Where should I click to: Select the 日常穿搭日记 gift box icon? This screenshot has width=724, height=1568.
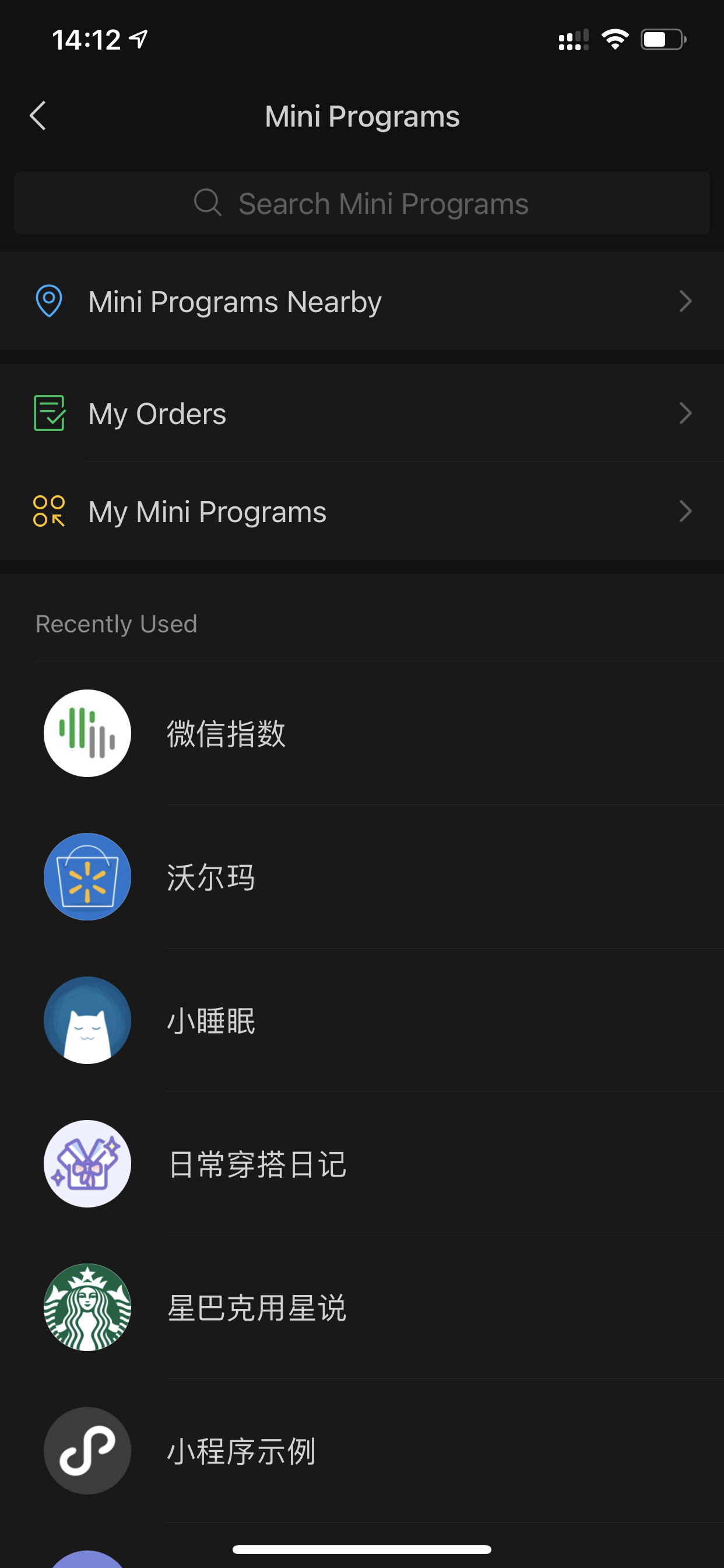point(87,1163)
